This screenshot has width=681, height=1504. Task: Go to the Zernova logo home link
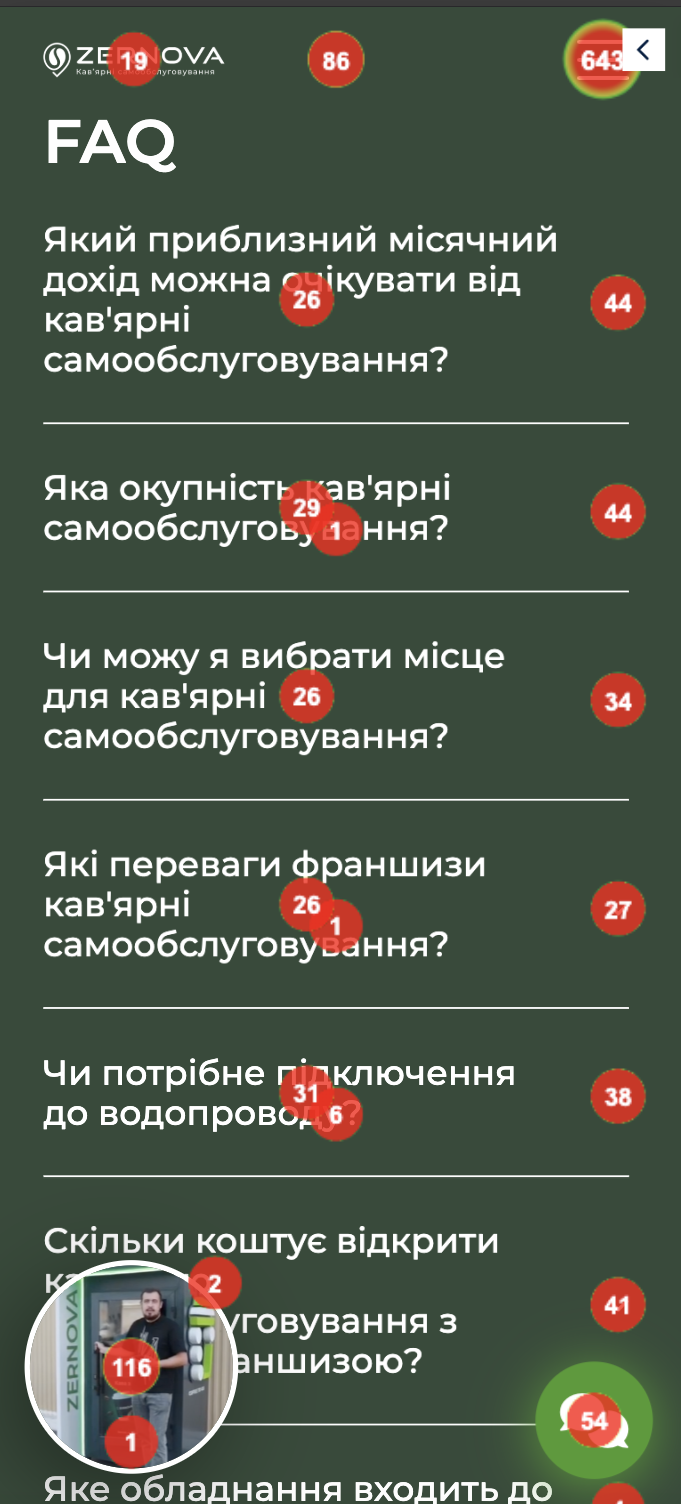coord(133,60)
